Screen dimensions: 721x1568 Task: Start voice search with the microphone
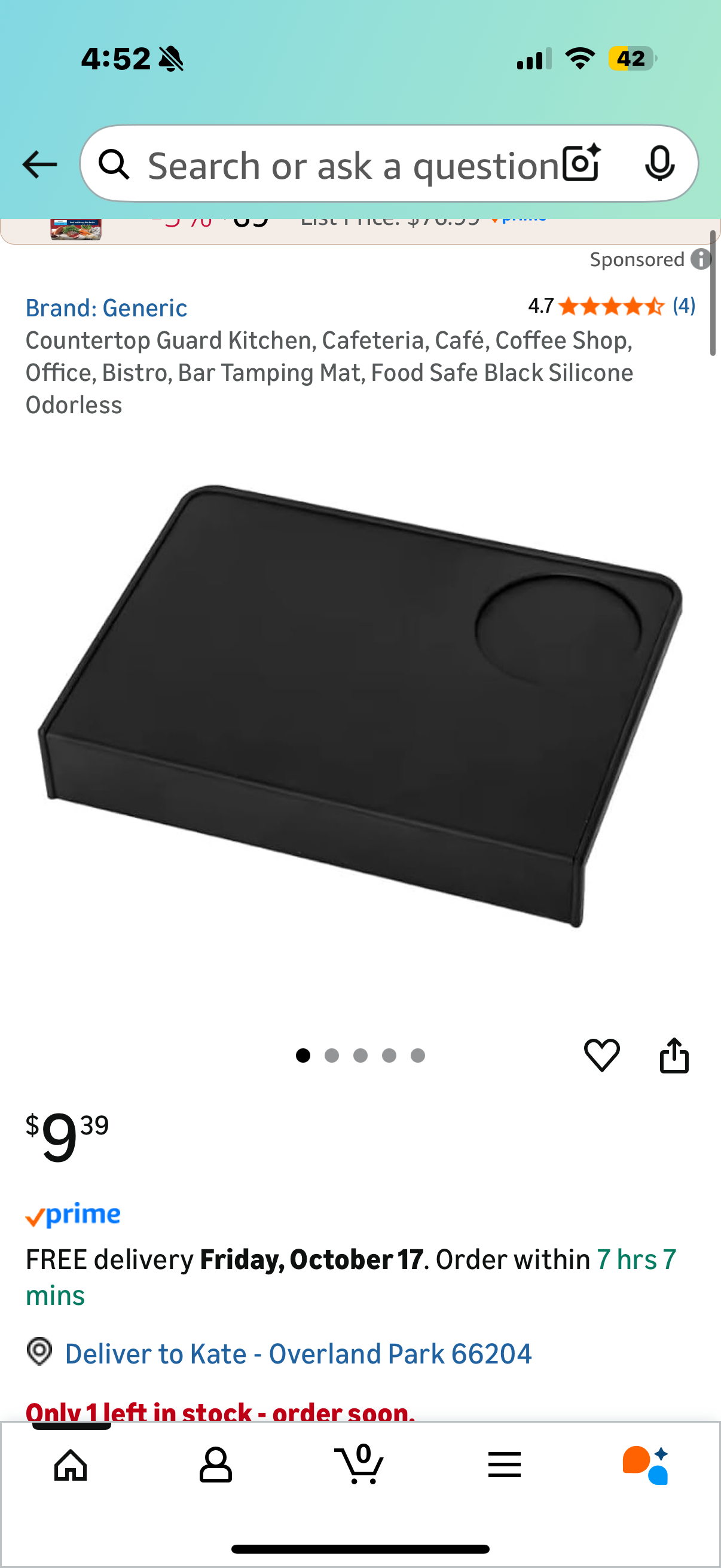coord(659,164)
